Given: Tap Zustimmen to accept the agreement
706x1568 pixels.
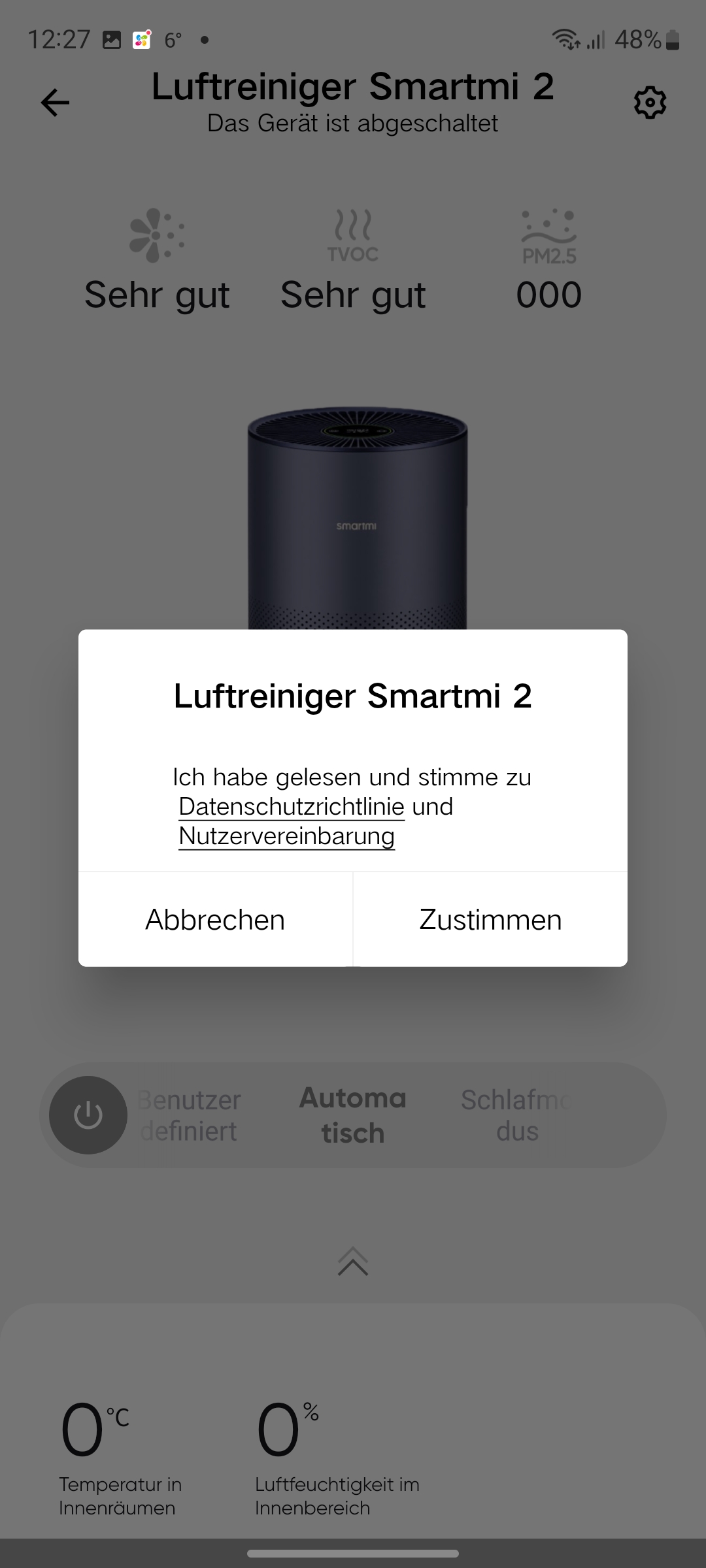Looking at the screenshot, I should (x=490, y=919).
